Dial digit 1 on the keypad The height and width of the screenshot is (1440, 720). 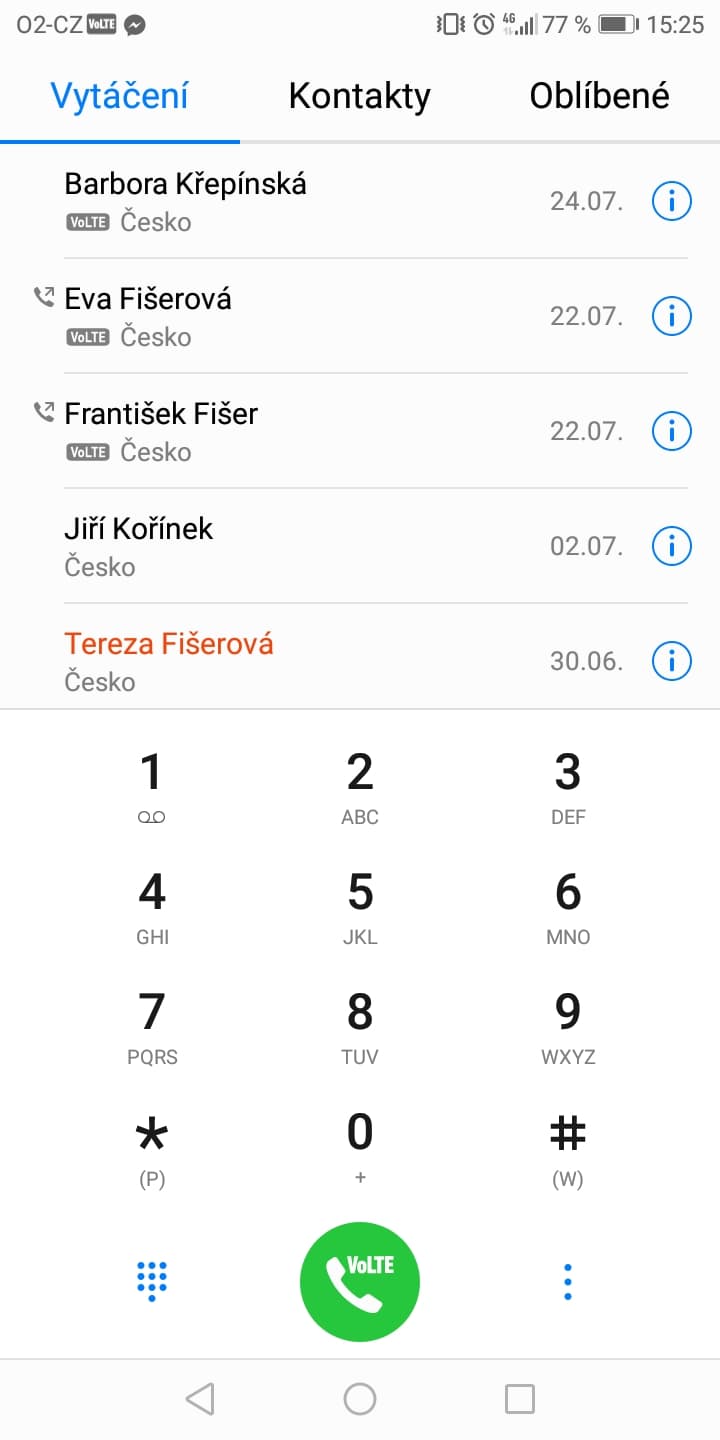(151, 787)
